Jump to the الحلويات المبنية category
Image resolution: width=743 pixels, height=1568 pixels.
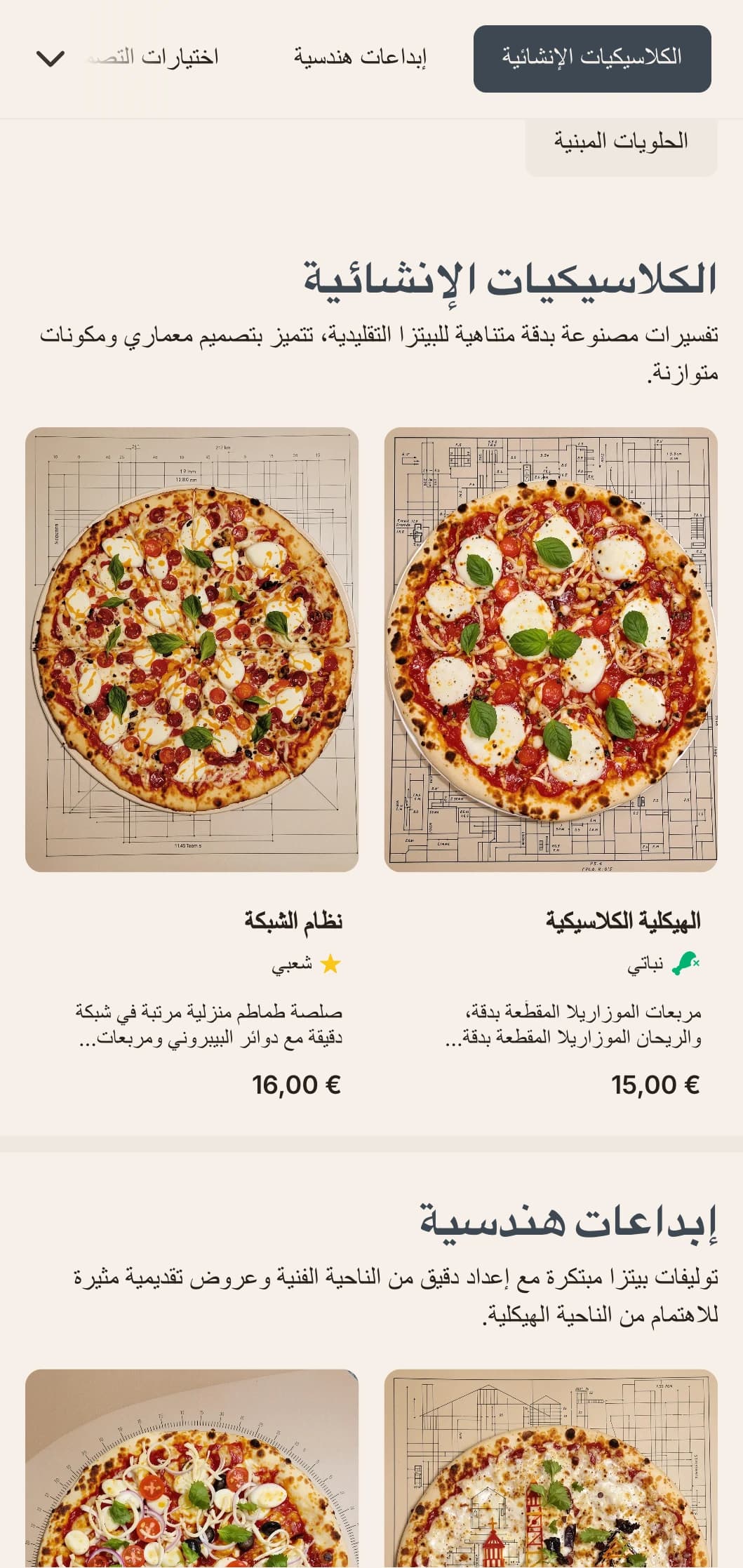pos(621,142)
